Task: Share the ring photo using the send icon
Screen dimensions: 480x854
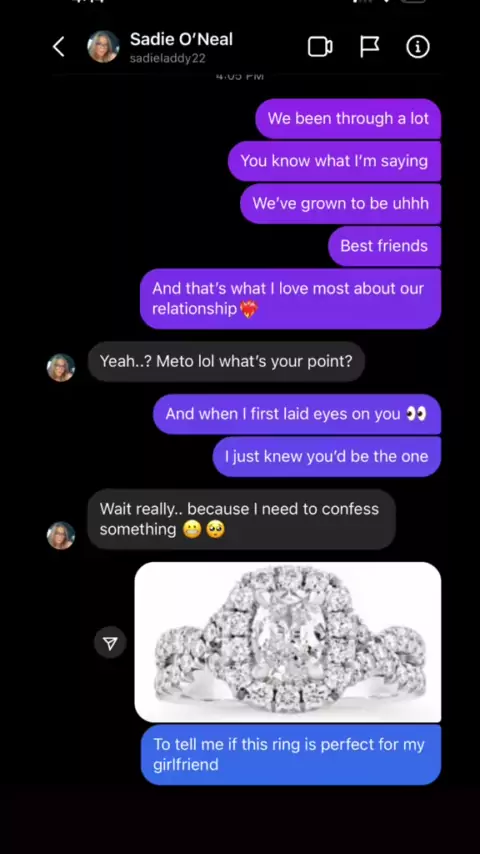Action: pos(110,643)
